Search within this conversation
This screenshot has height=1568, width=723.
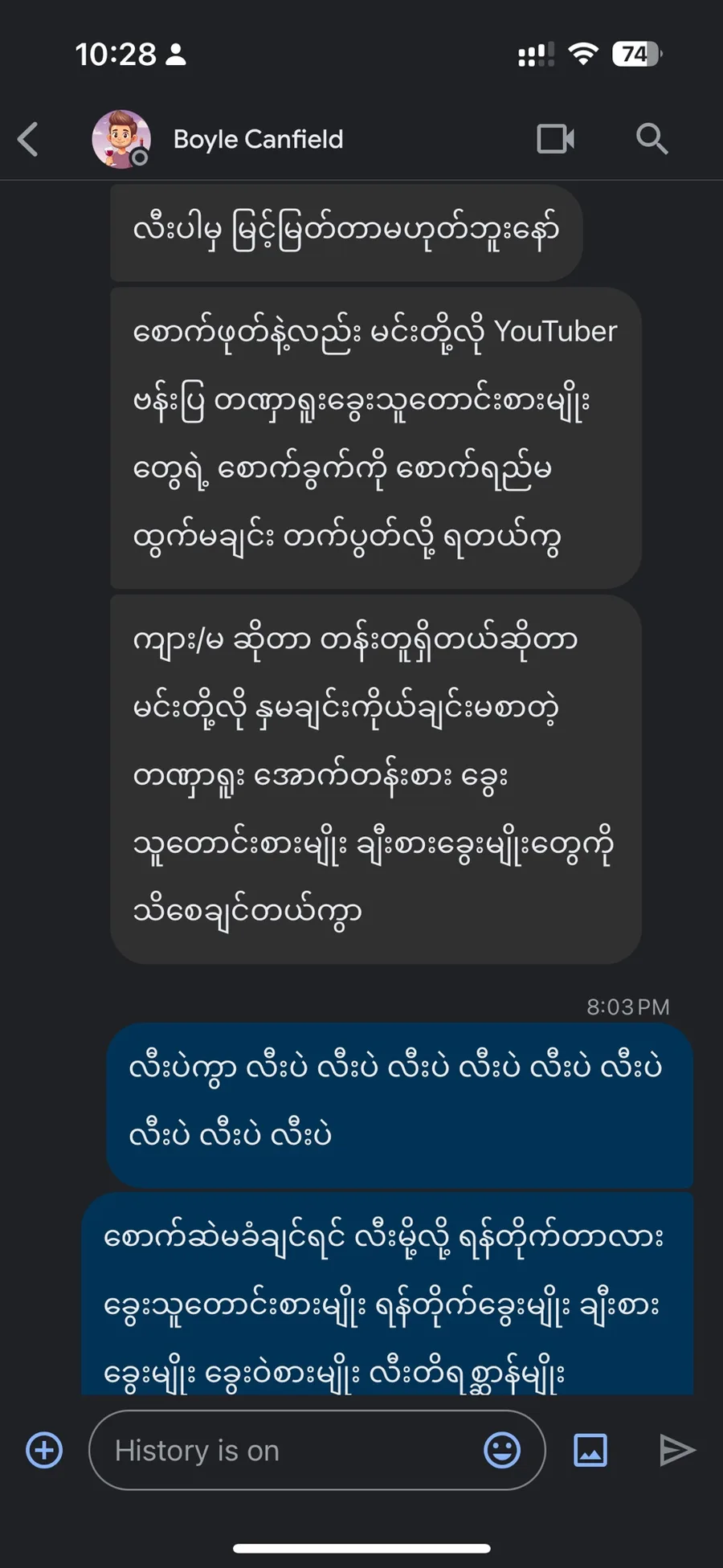coord(652,139)
